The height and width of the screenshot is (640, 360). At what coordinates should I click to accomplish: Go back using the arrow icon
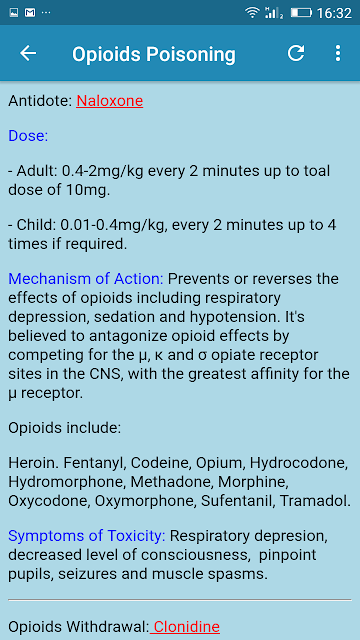[28, 53]
